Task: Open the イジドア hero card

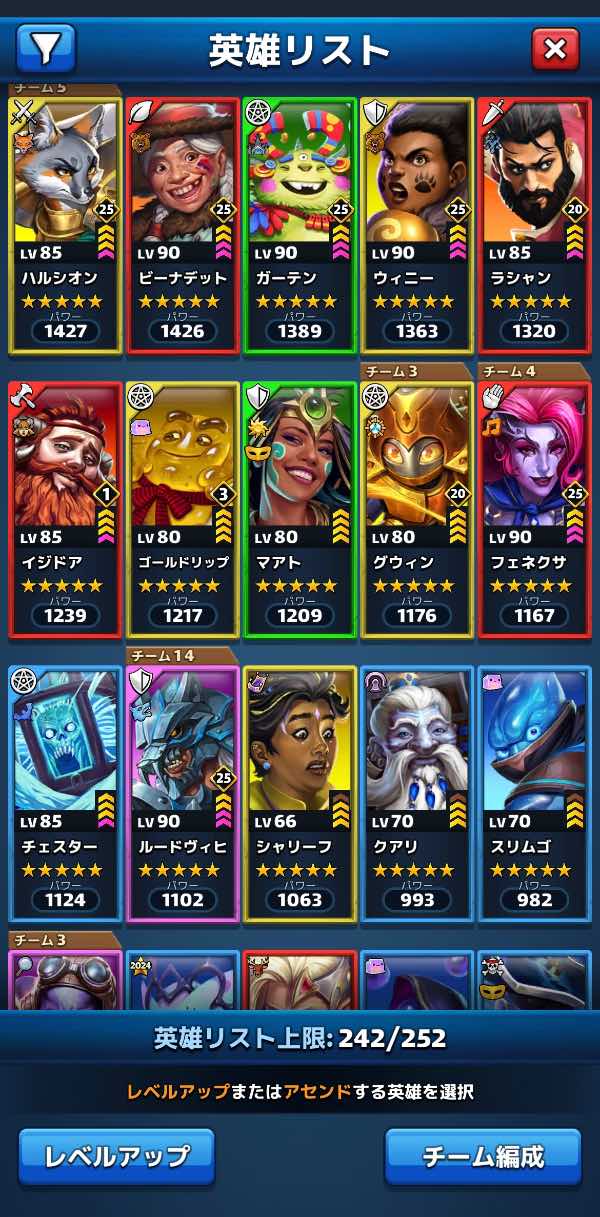Action: tap(65, 509)
